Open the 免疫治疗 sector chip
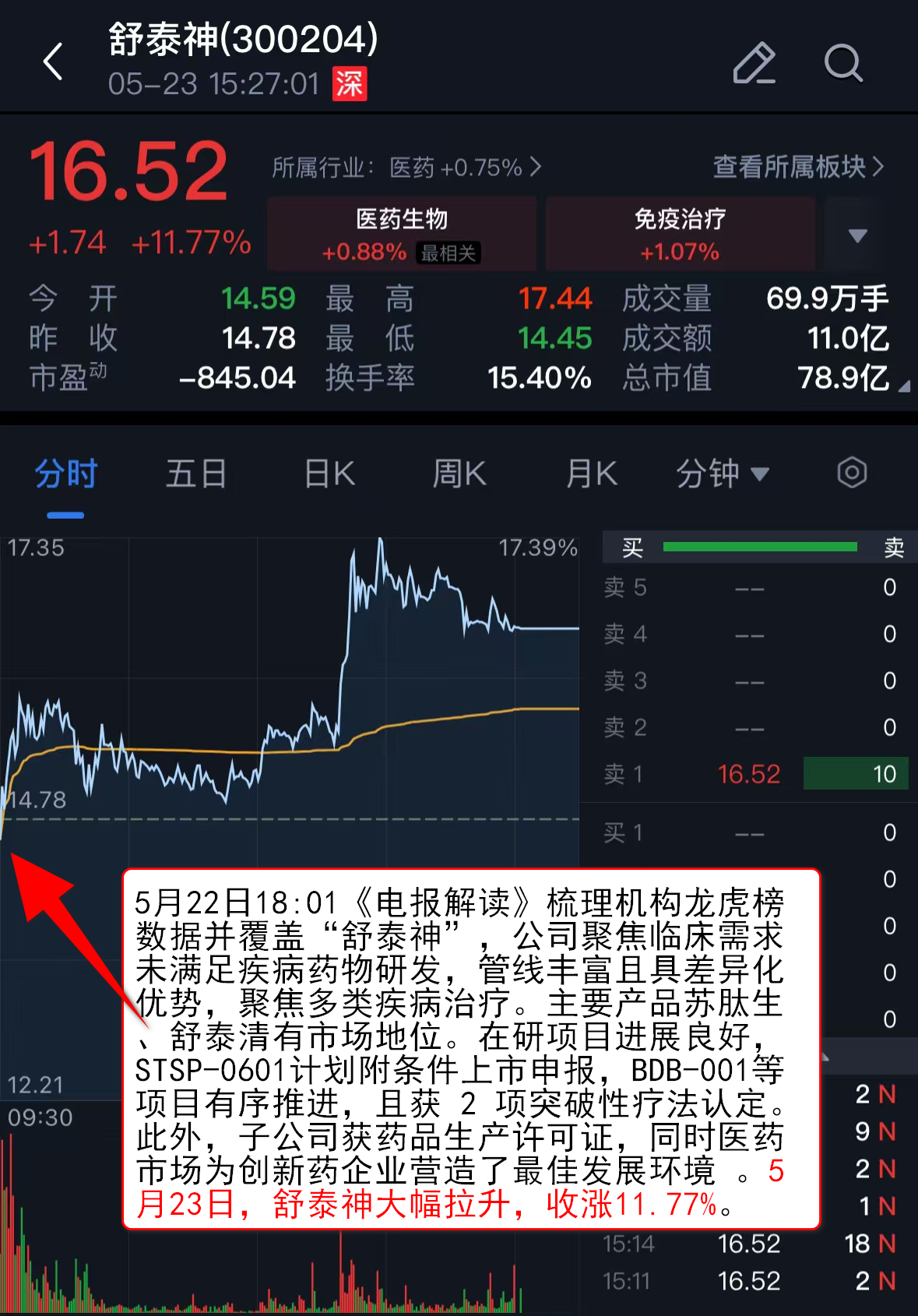 pos(680,234)
